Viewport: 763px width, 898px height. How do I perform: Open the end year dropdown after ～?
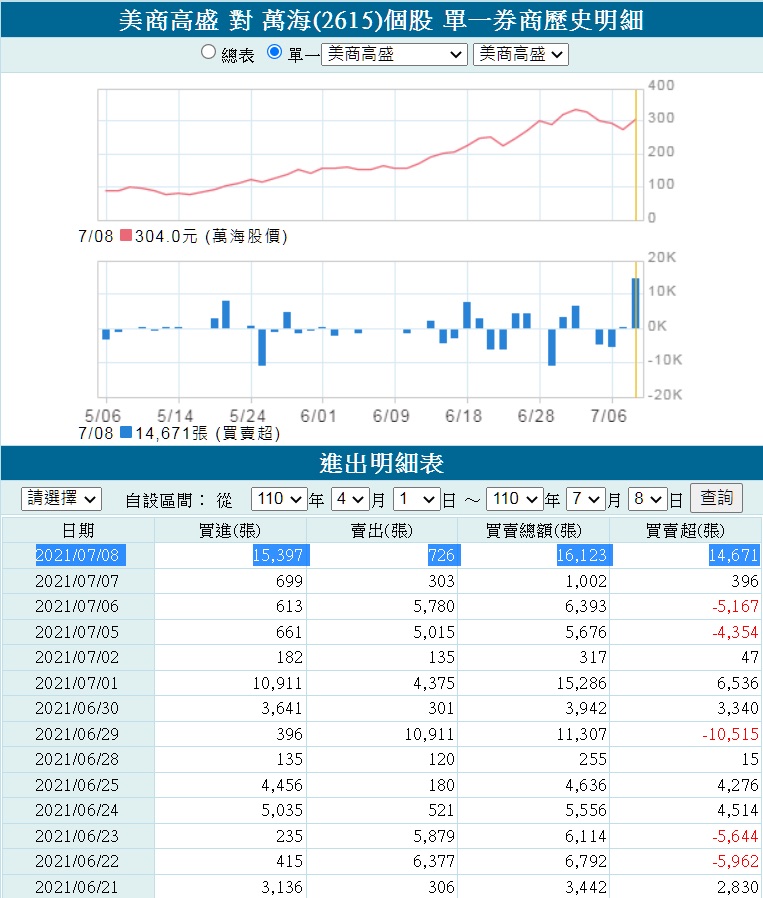pyautogui.click(x=516, y=498)
